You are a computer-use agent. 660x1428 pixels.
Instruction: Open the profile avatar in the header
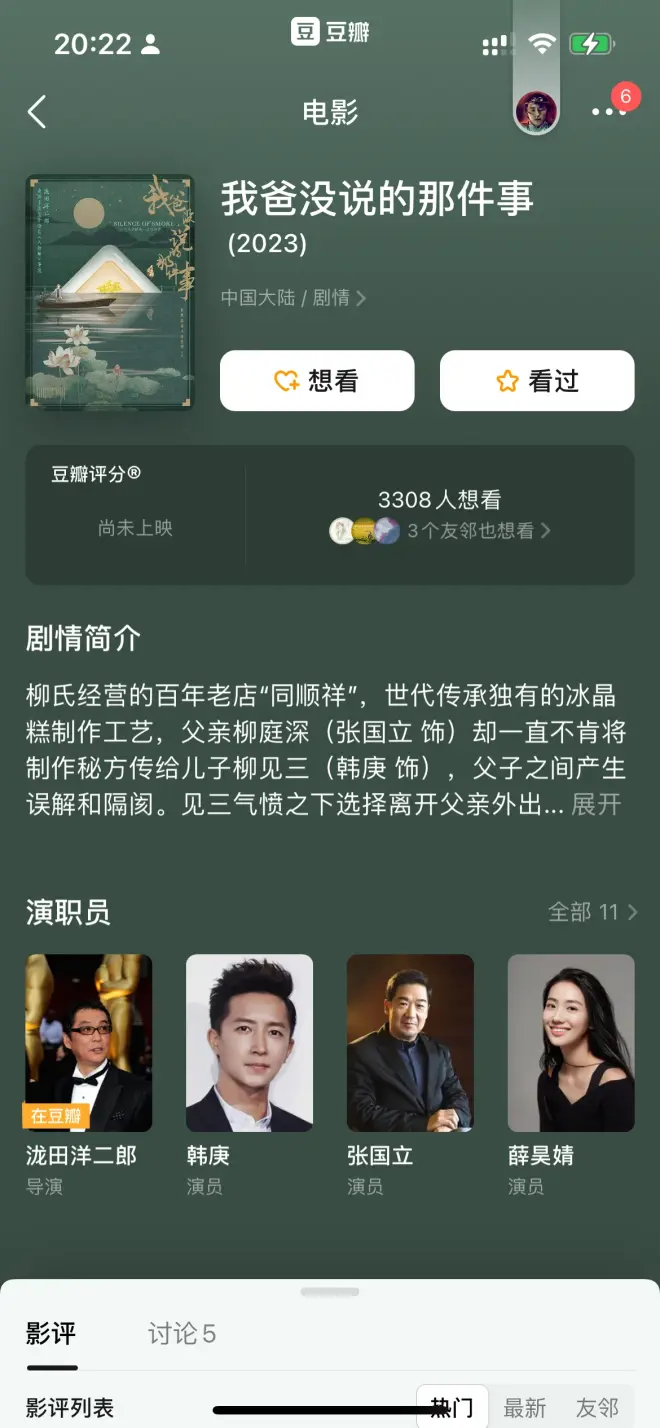tap(535, 111)
